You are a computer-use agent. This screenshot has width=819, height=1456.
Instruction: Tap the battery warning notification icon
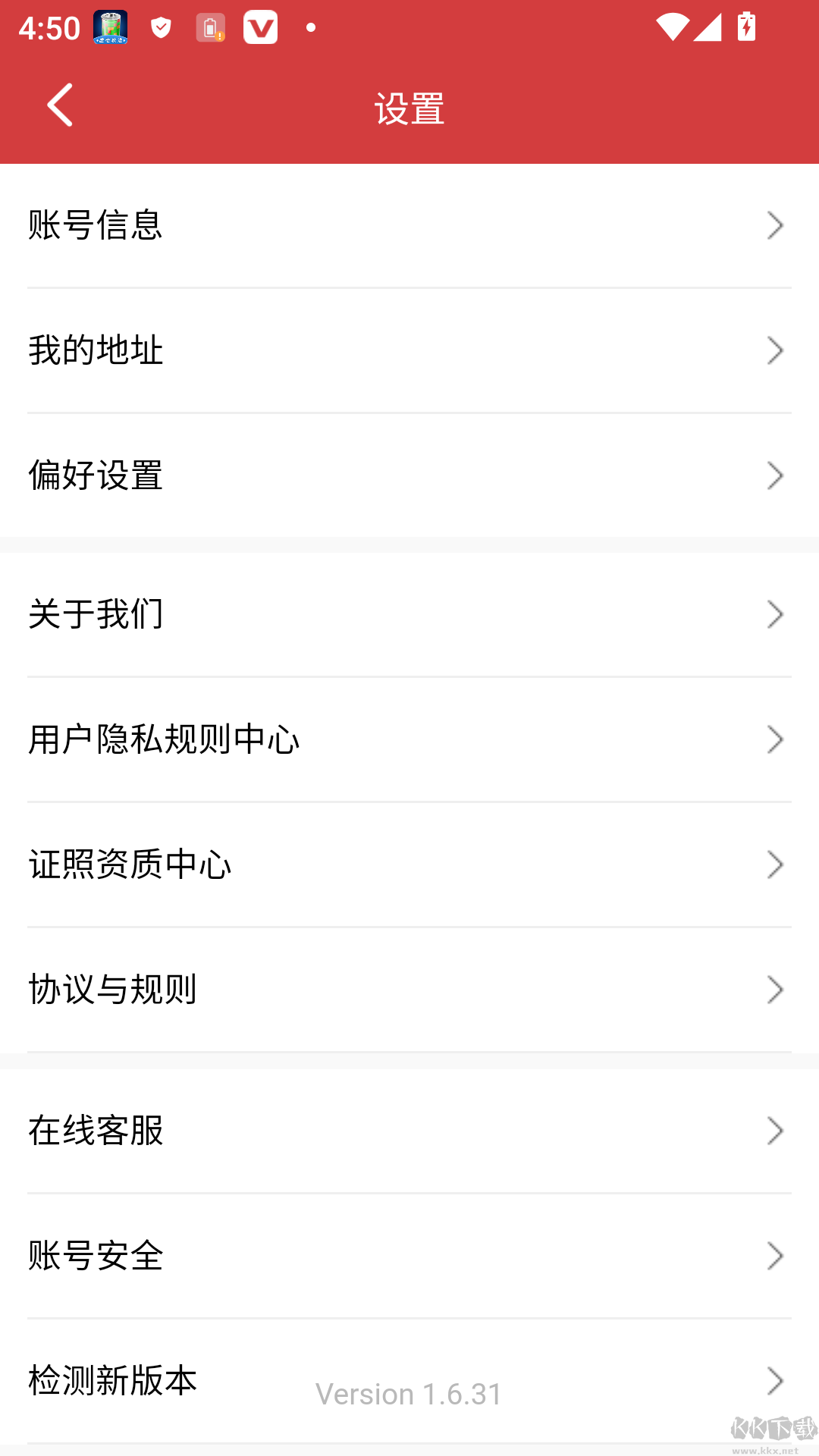[211, 27]
